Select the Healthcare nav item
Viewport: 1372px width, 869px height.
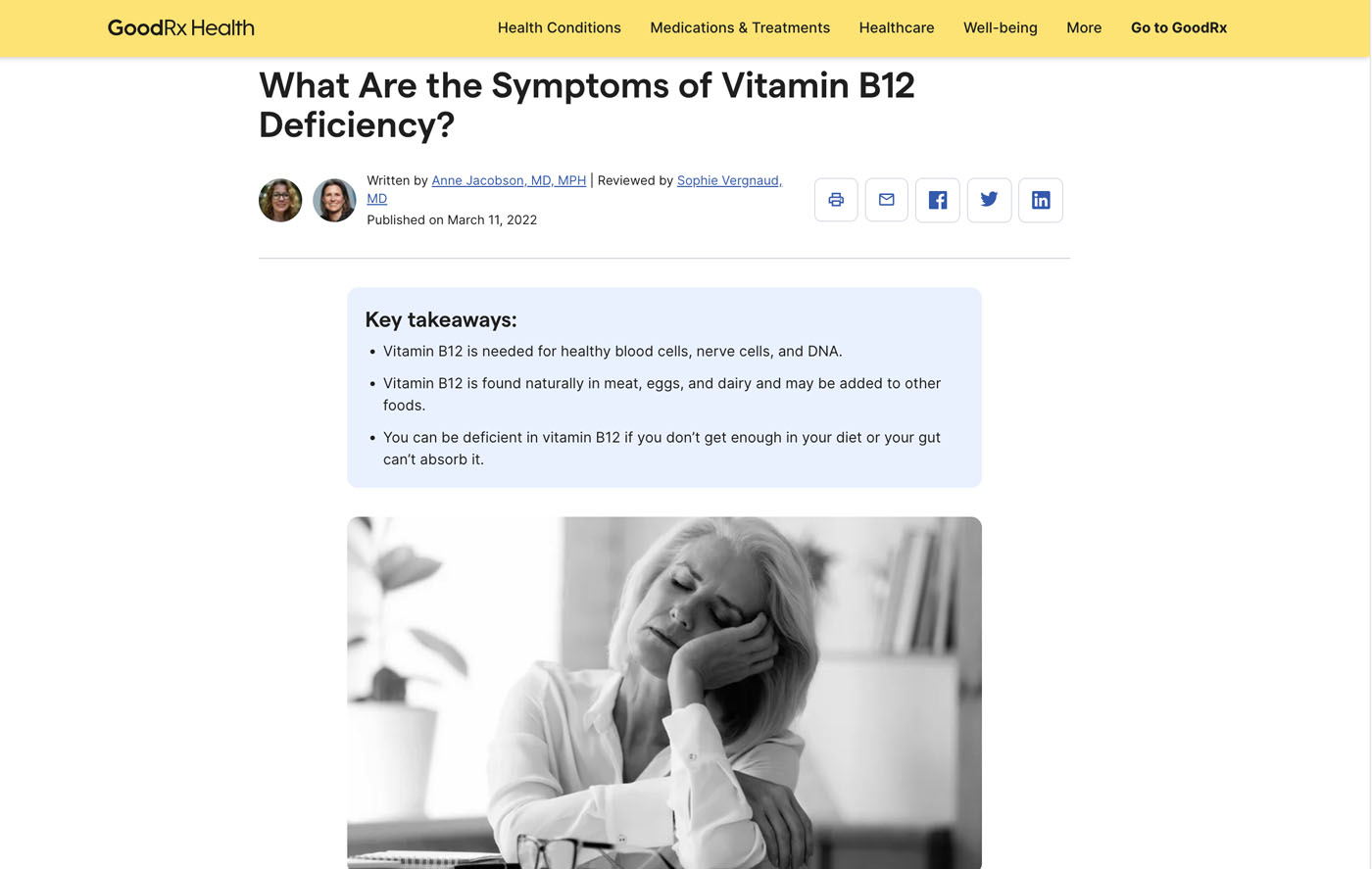[896, 27]
